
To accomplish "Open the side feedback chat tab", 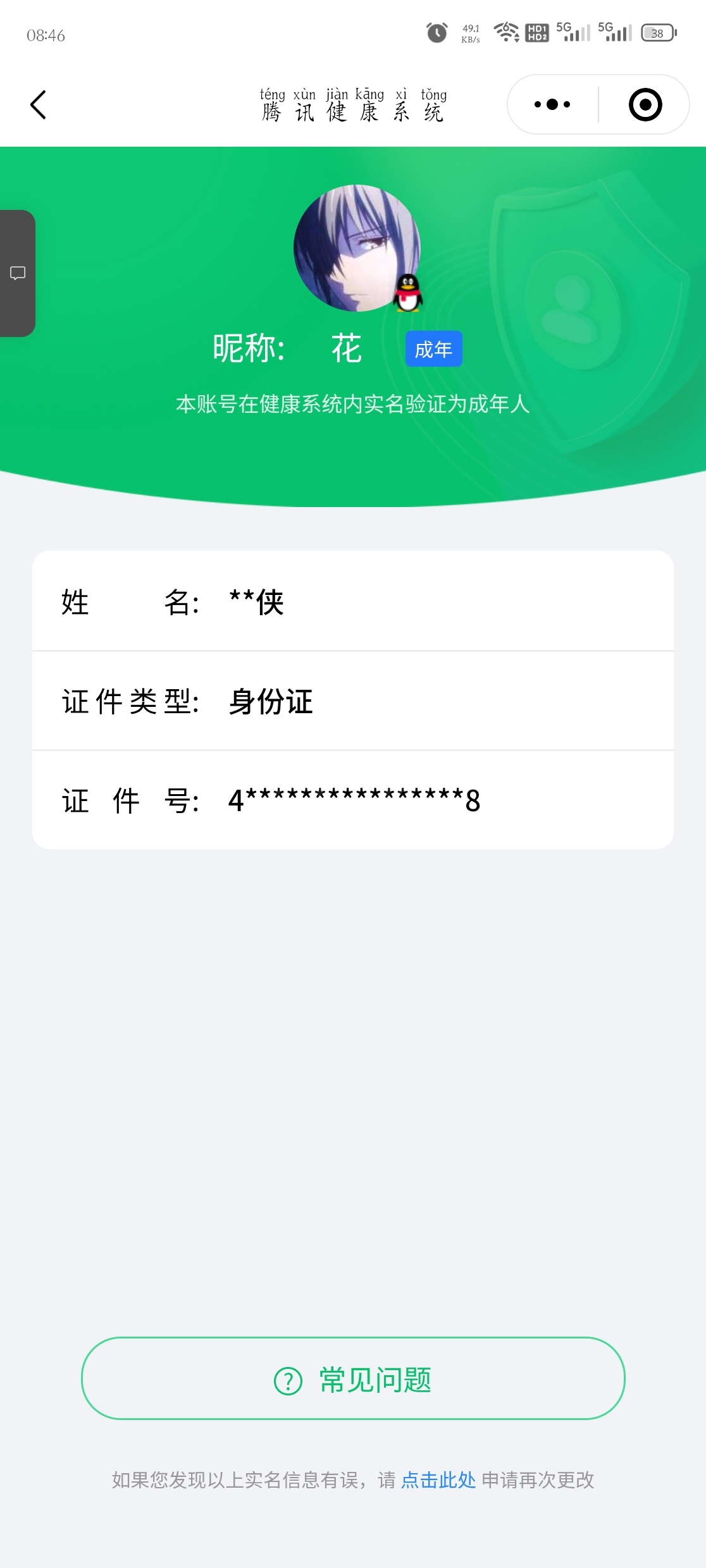I will click(x=17, y=273).
